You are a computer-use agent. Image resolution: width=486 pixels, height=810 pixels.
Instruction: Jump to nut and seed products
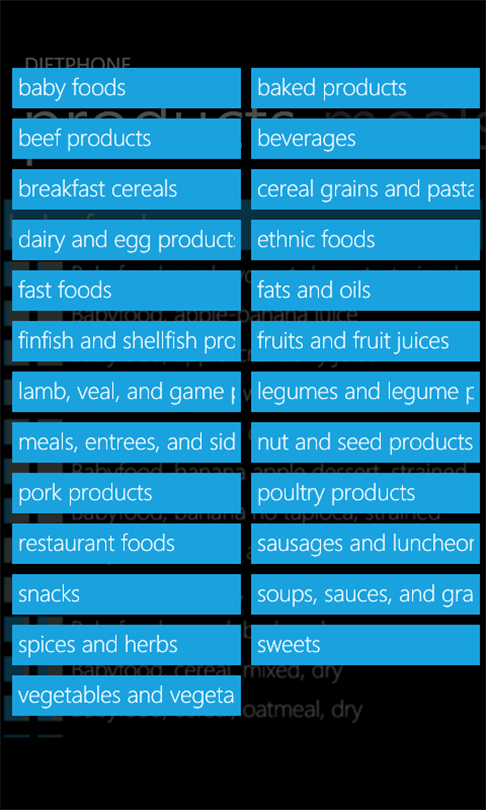(365, 442)
